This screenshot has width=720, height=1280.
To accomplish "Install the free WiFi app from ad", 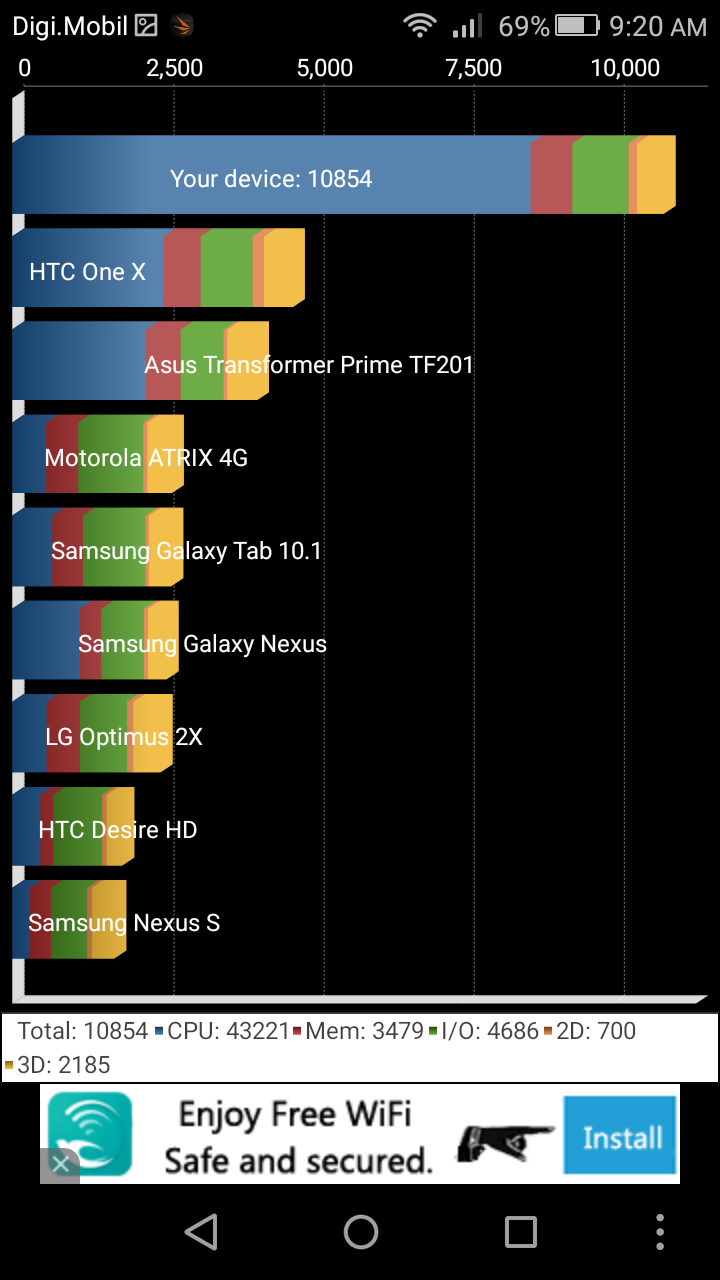I will point(621,1137).
